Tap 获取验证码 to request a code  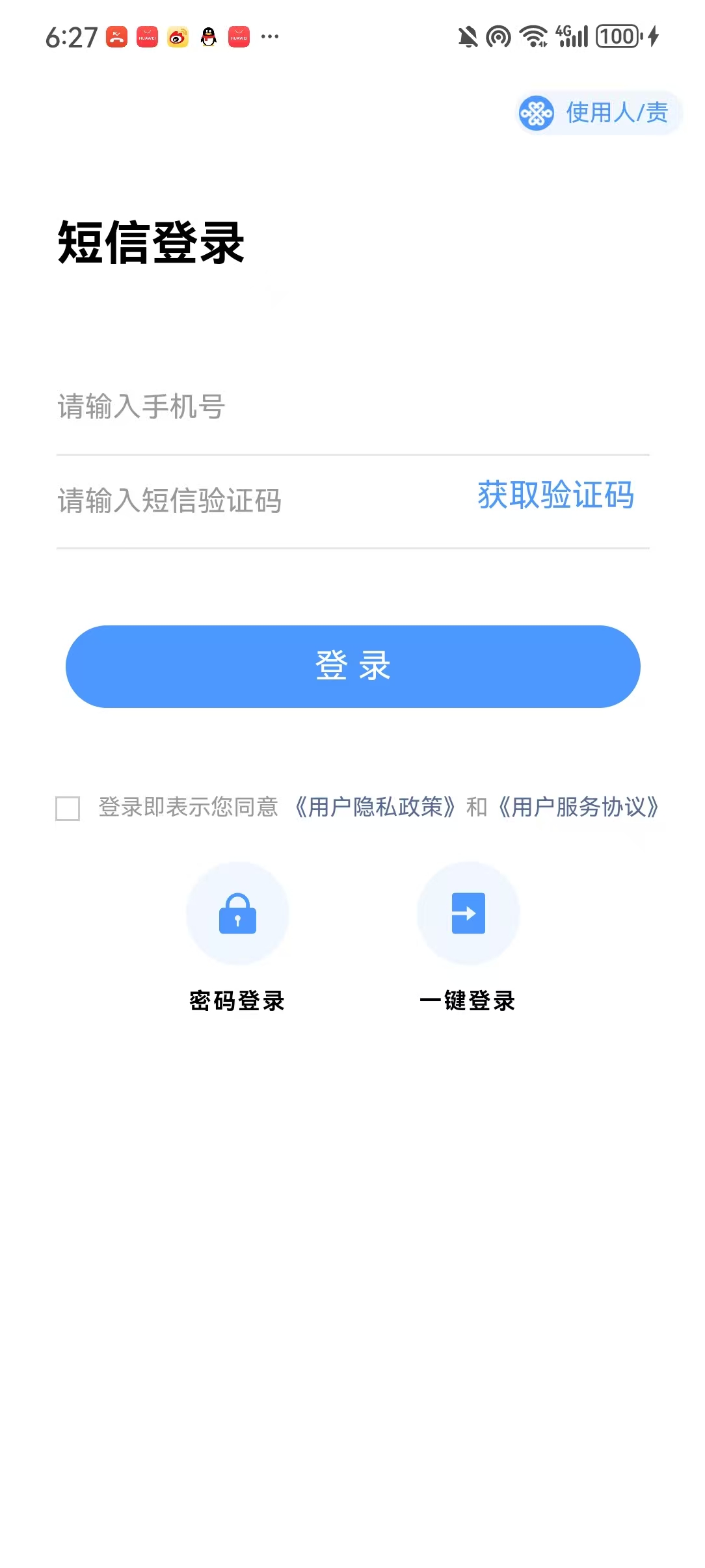556,495
